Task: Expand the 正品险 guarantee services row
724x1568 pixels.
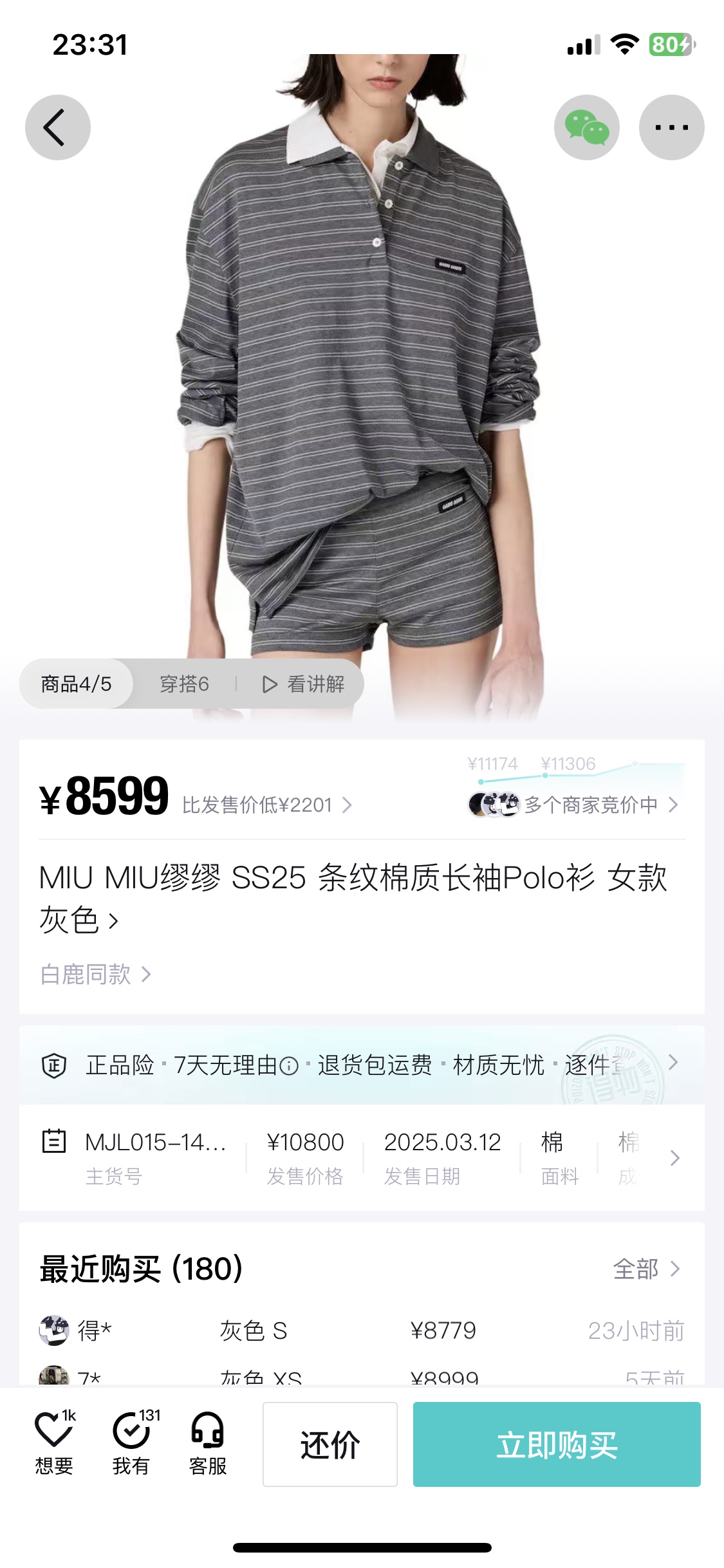Action: (362, 1065)
